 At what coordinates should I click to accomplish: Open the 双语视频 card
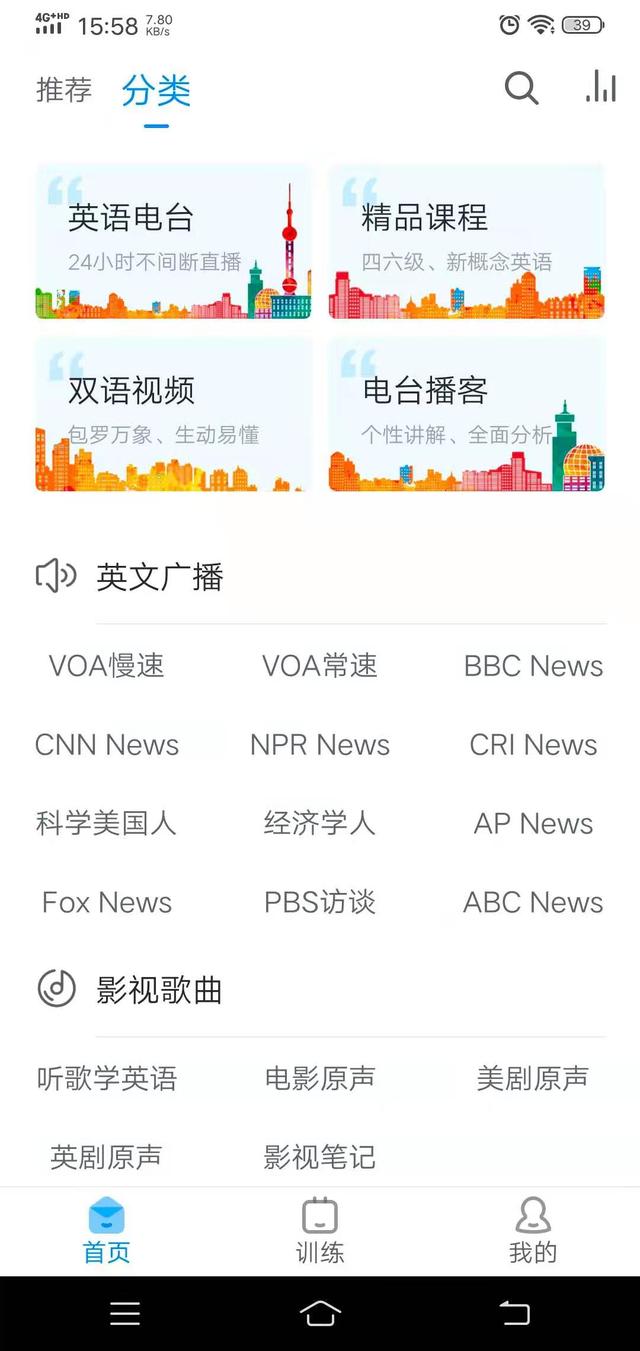(173, 414)
